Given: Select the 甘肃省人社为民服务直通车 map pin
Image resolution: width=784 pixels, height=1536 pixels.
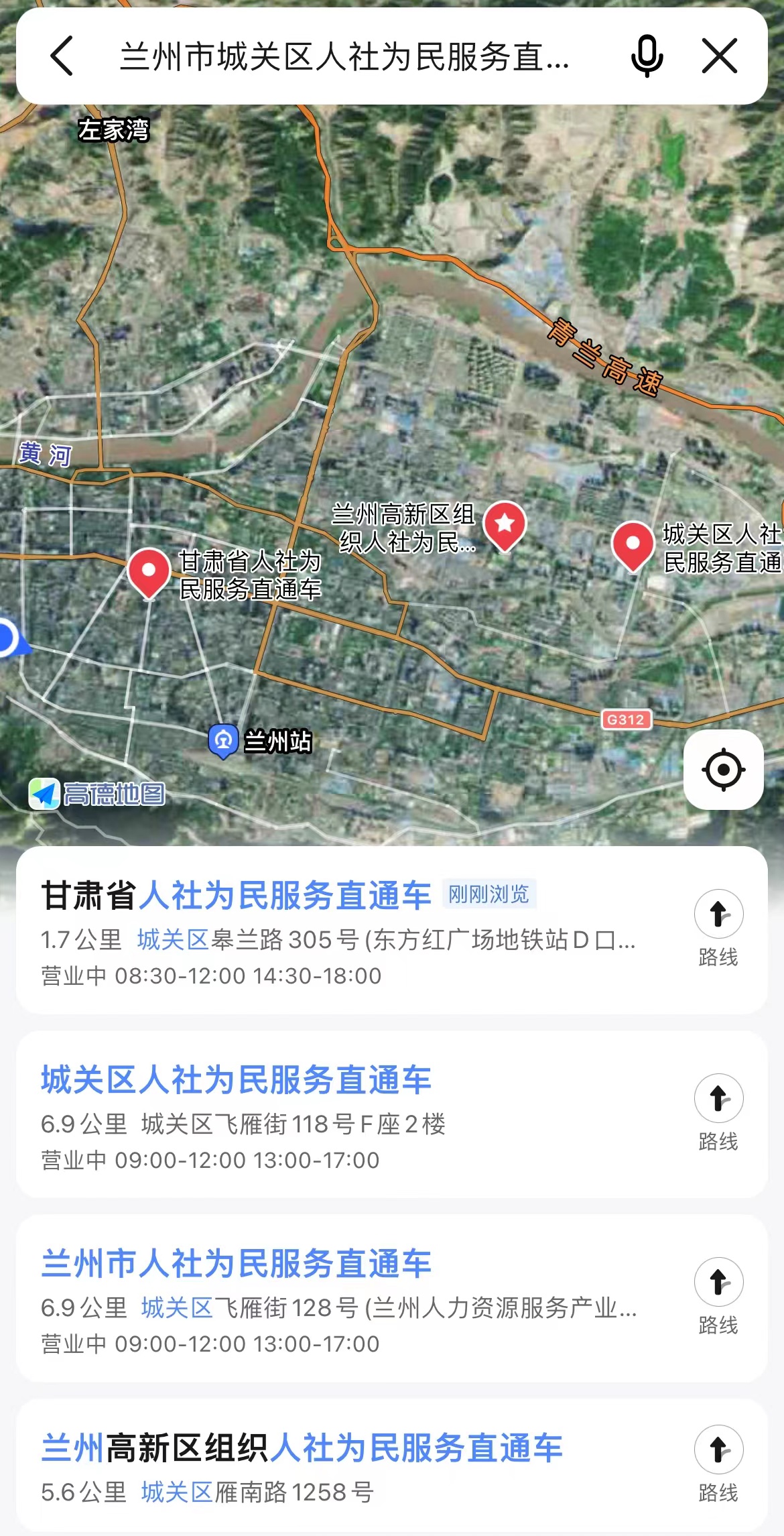Looking at the screenshot, I should click(x=149, y=572).
